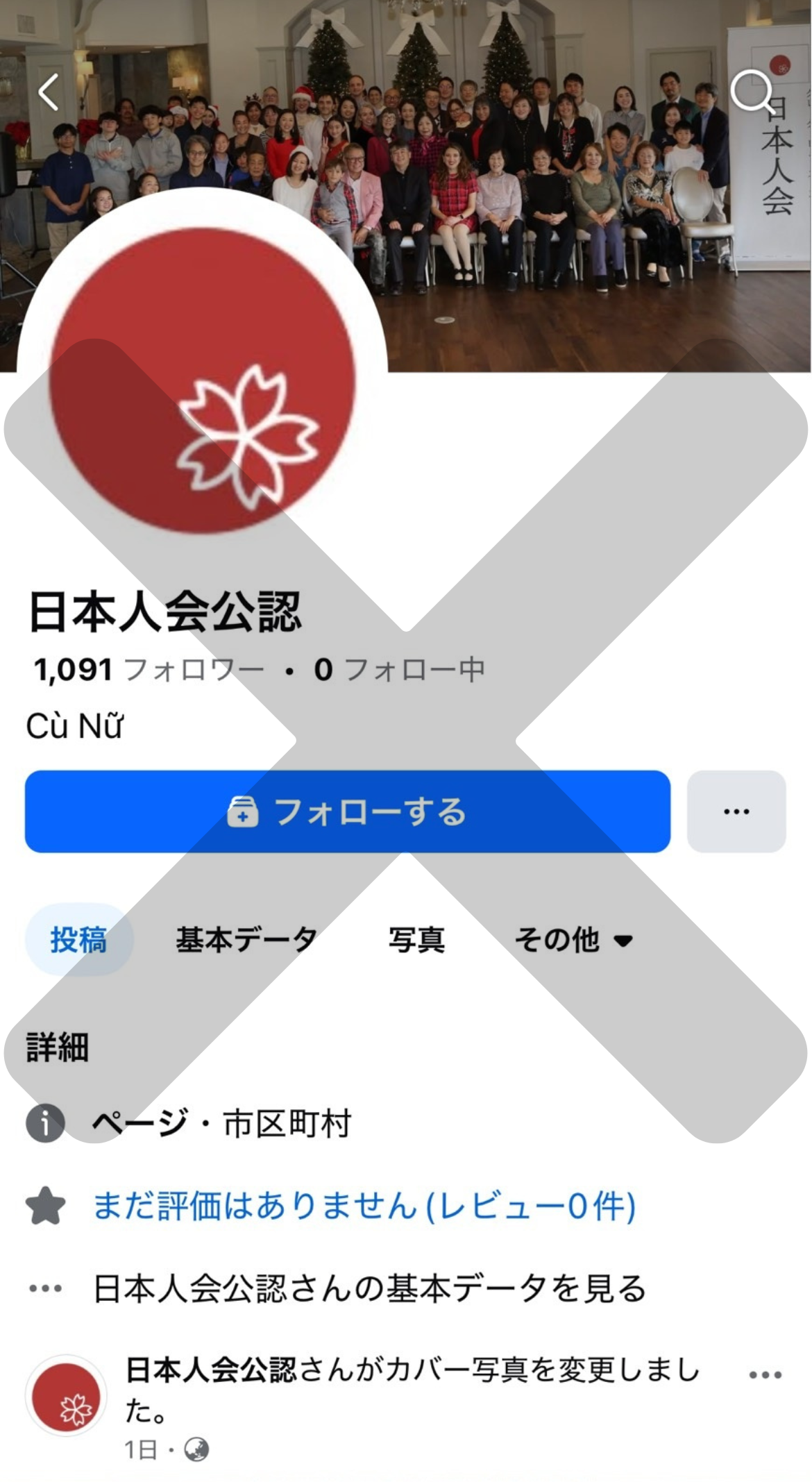This screenshot has width=812, height=1482.
Task: Open the page search magnifier
Action: coord(752,91)
